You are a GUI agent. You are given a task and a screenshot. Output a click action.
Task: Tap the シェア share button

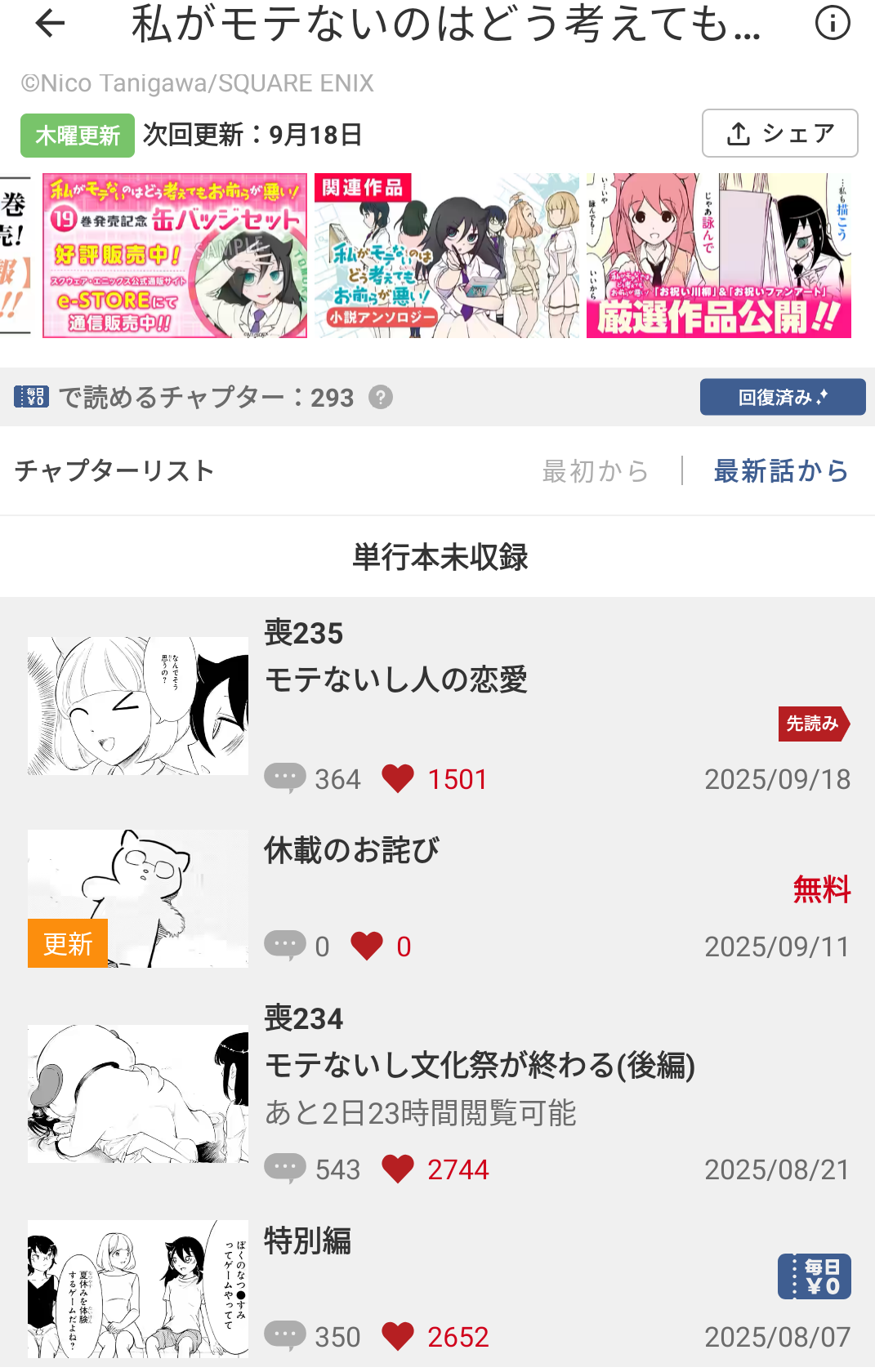point(779,133)
